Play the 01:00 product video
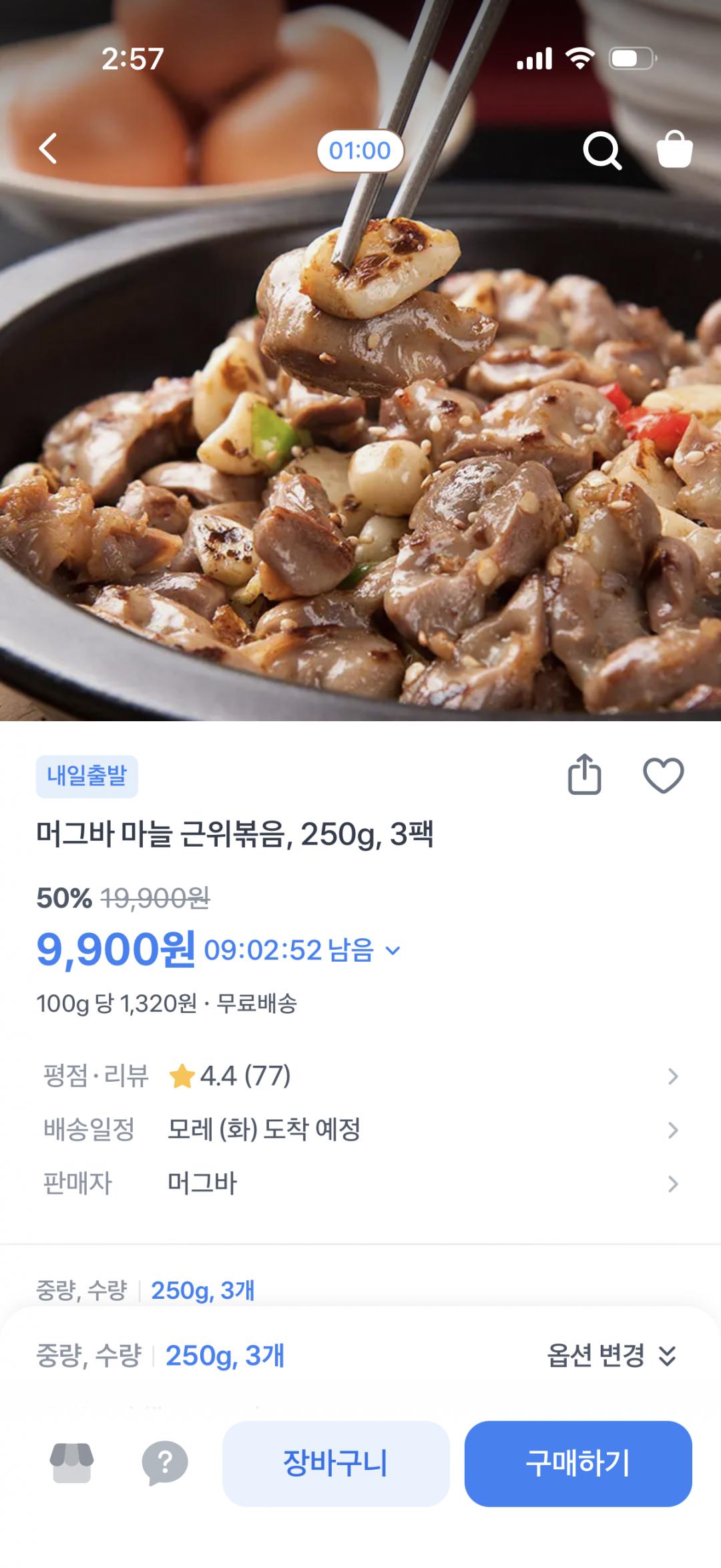This screenshot has width=721, height=1568. 360,151
